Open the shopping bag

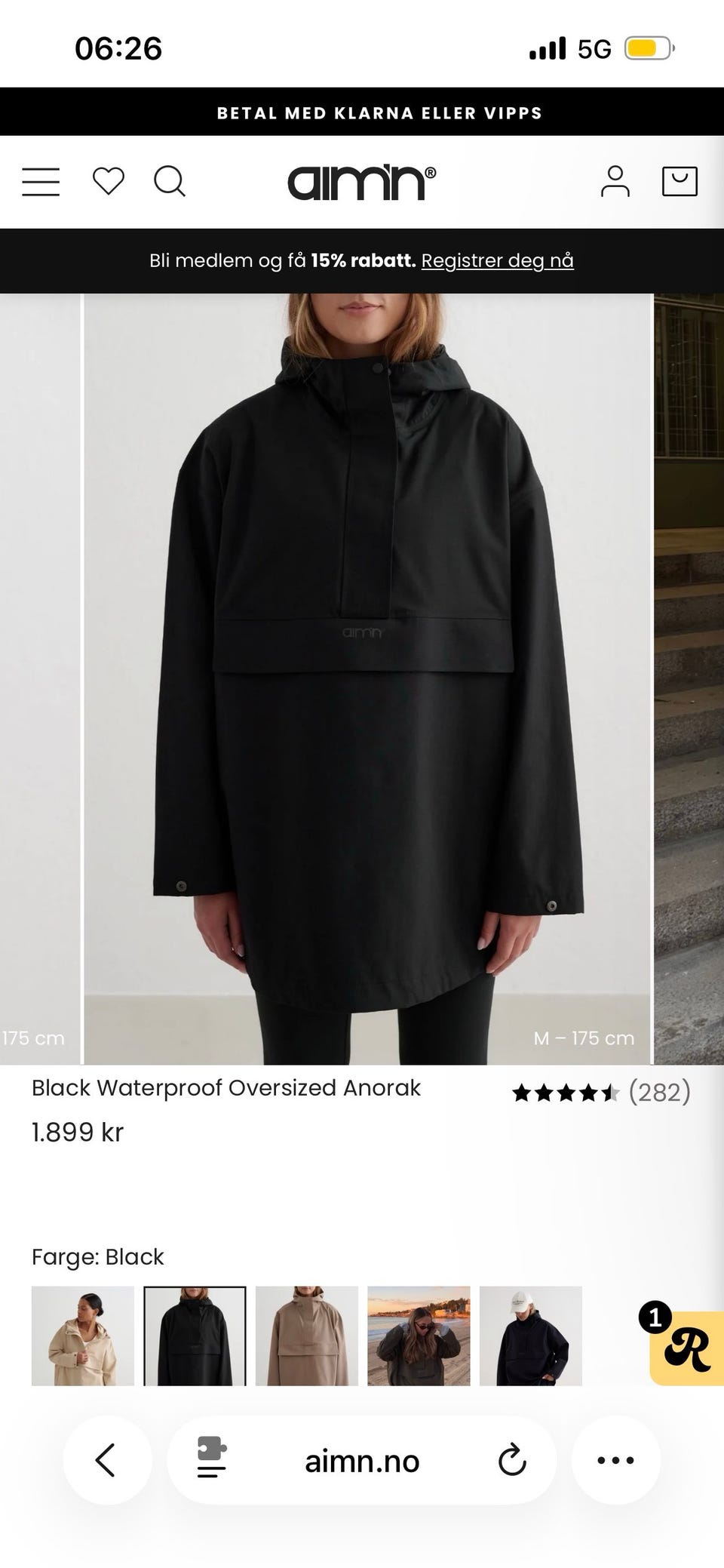(x=679, y=182)
